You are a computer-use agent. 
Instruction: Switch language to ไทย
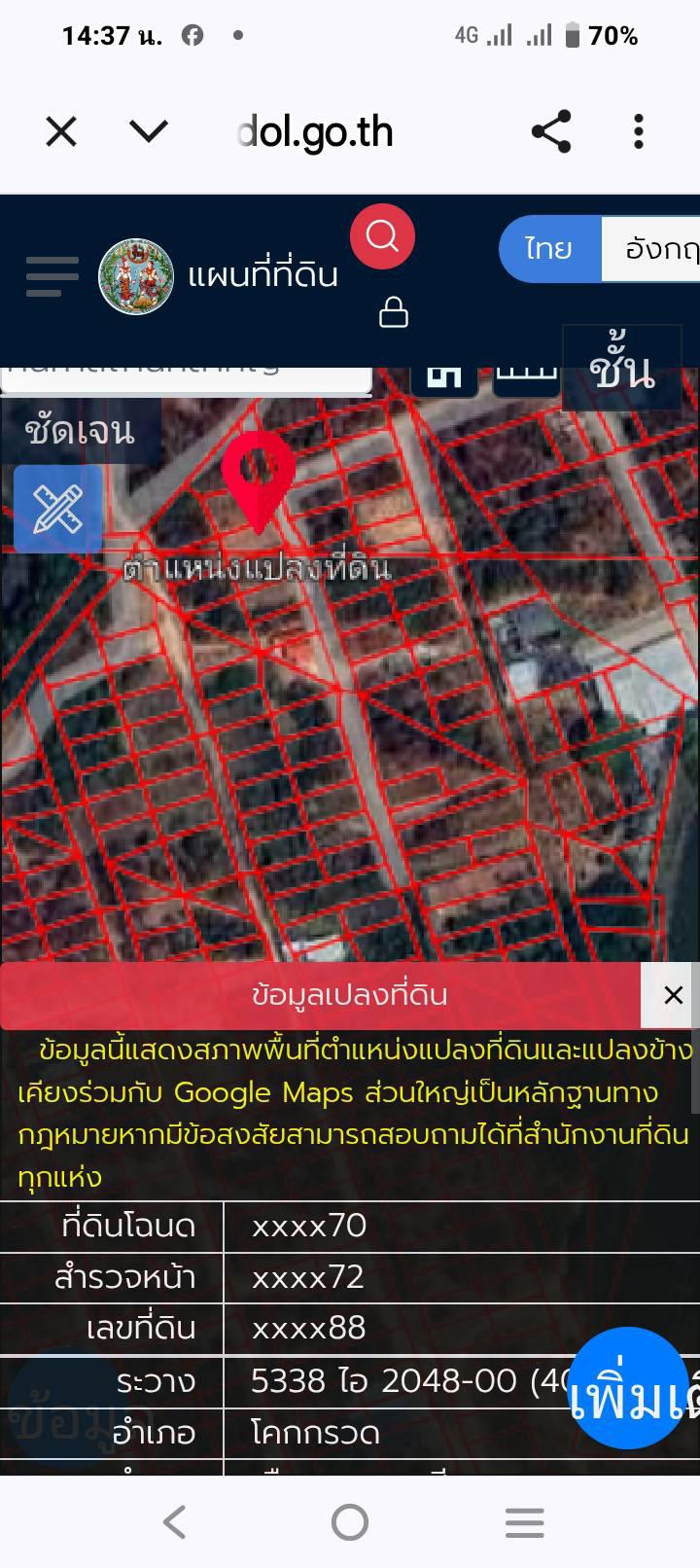click(549, 249)
